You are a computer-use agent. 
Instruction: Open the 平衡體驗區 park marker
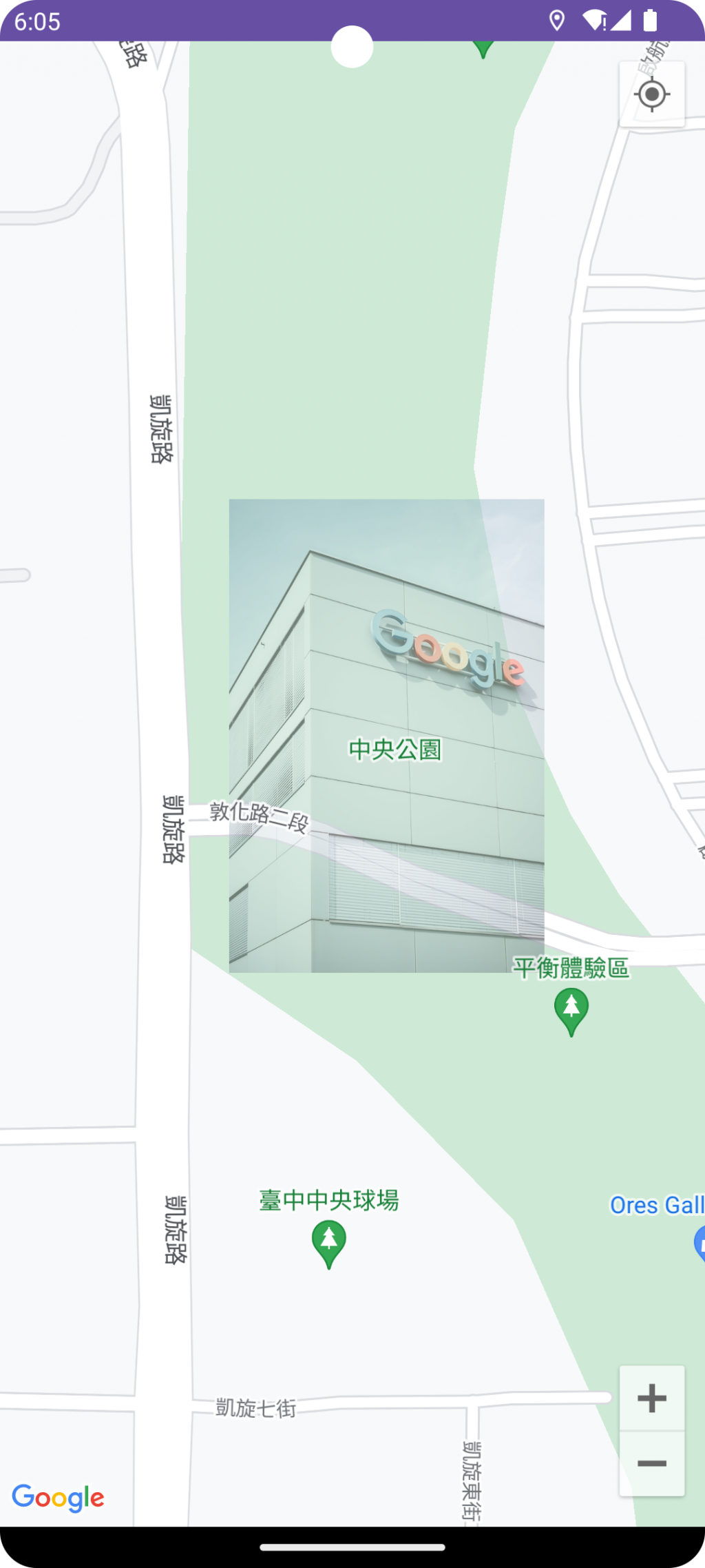[571, 1009]
